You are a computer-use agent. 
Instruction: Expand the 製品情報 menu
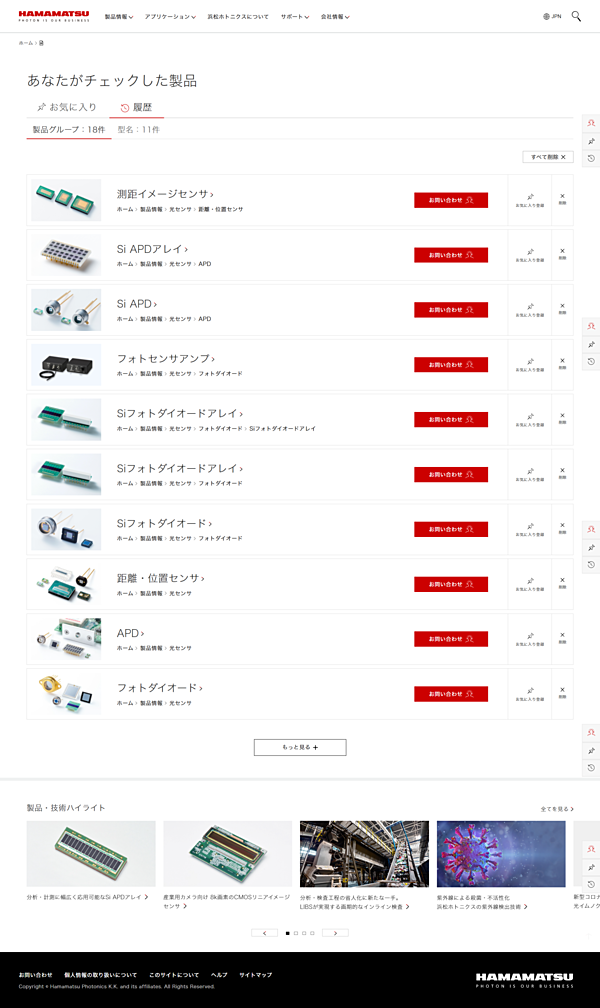(118, 17)
